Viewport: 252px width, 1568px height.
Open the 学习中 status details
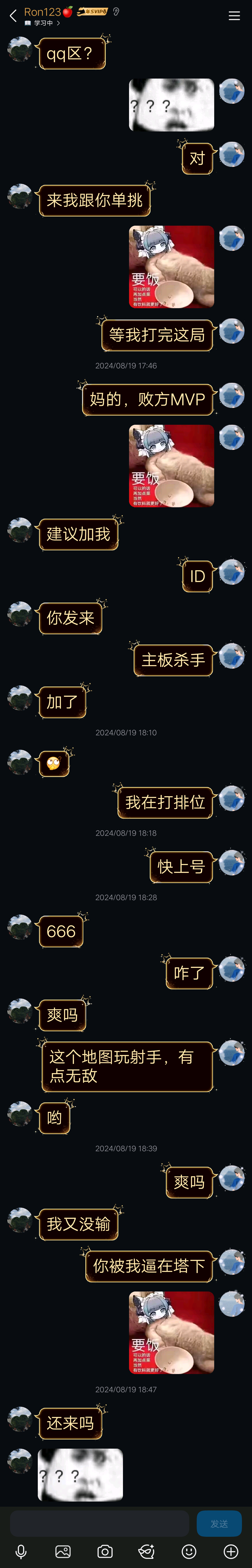43,23
